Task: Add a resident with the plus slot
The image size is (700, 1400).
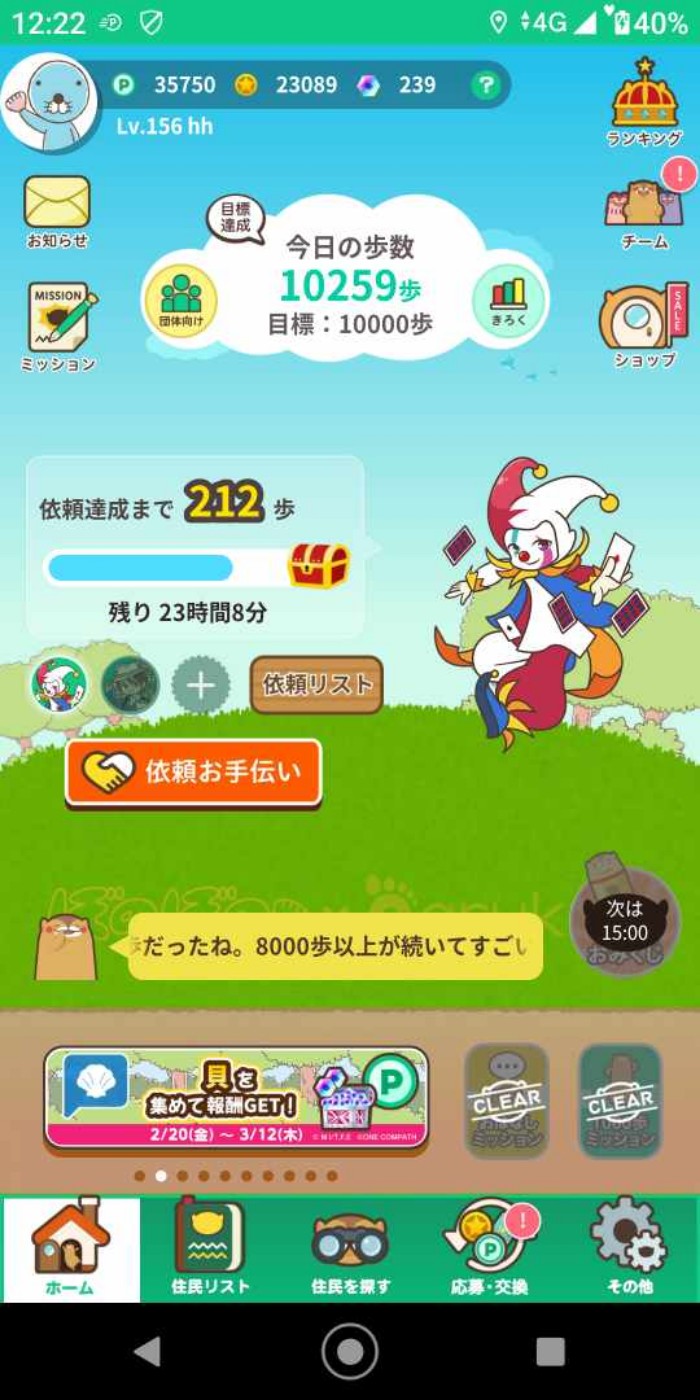Action: coord(200,686)
